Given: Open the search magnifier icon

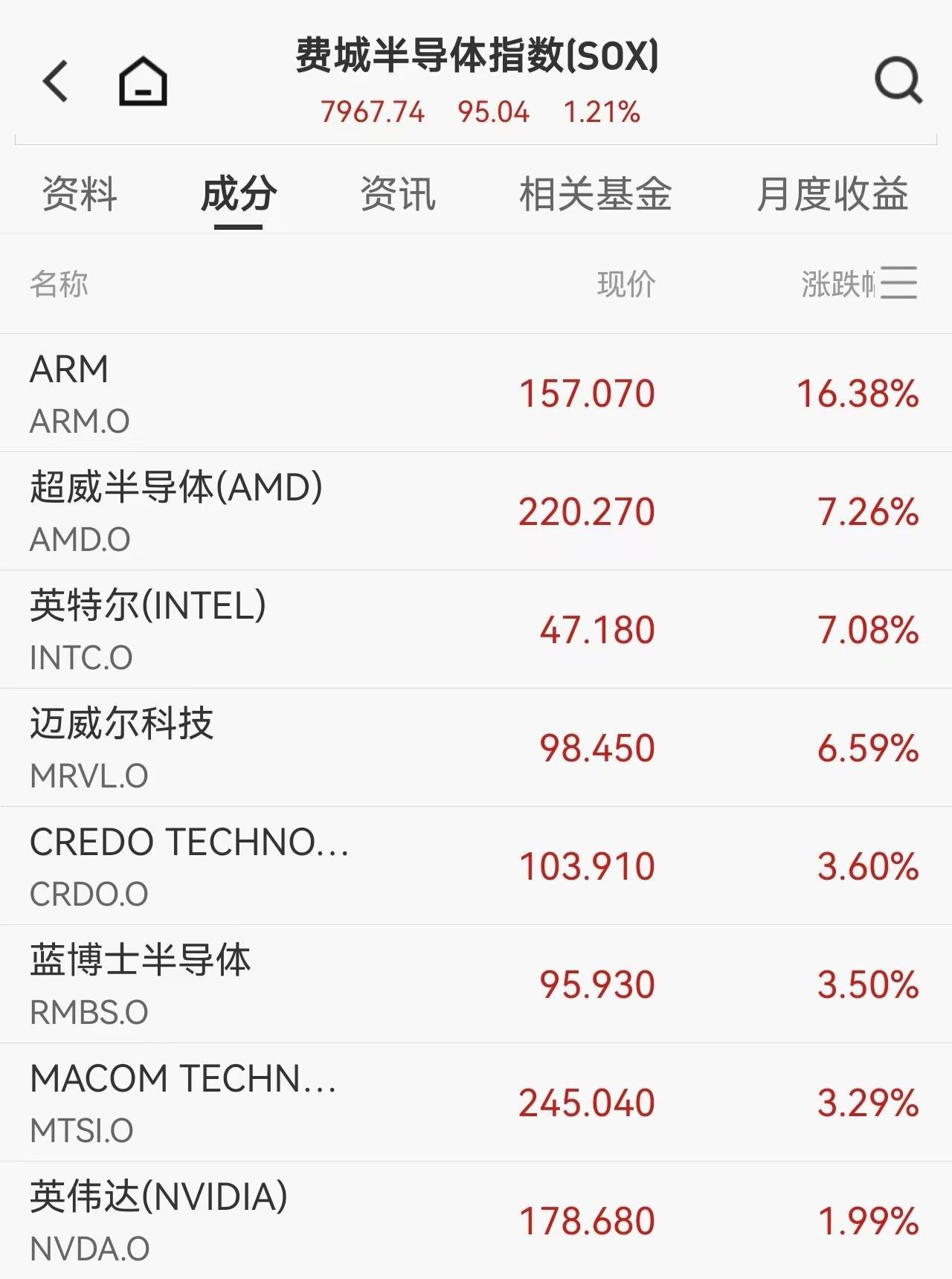Looking at the screenshot, I should [898, 80].
